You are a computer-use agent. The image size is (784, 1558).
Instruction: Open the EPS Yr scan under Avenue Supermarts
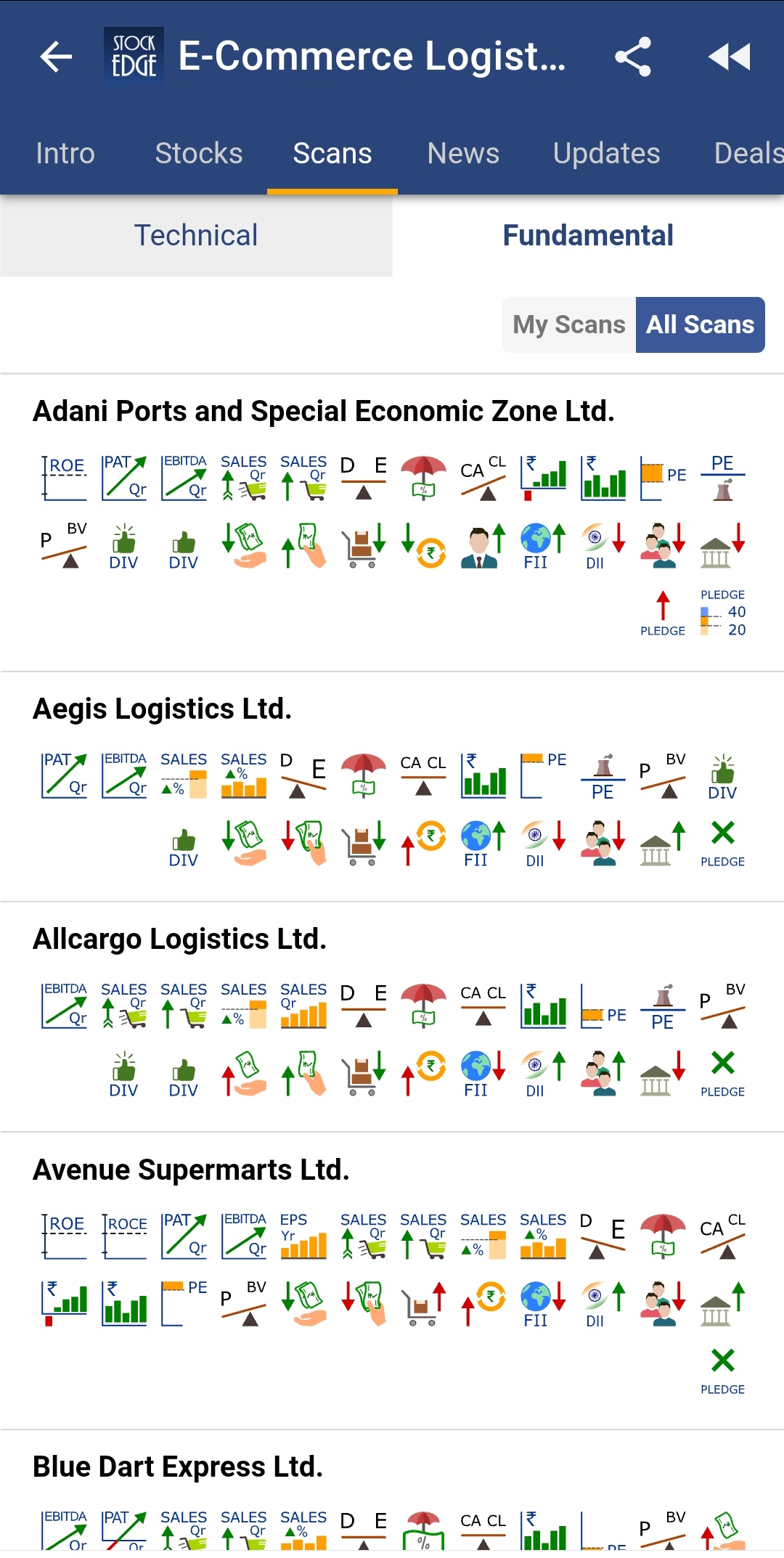[x=303, y=1234]
